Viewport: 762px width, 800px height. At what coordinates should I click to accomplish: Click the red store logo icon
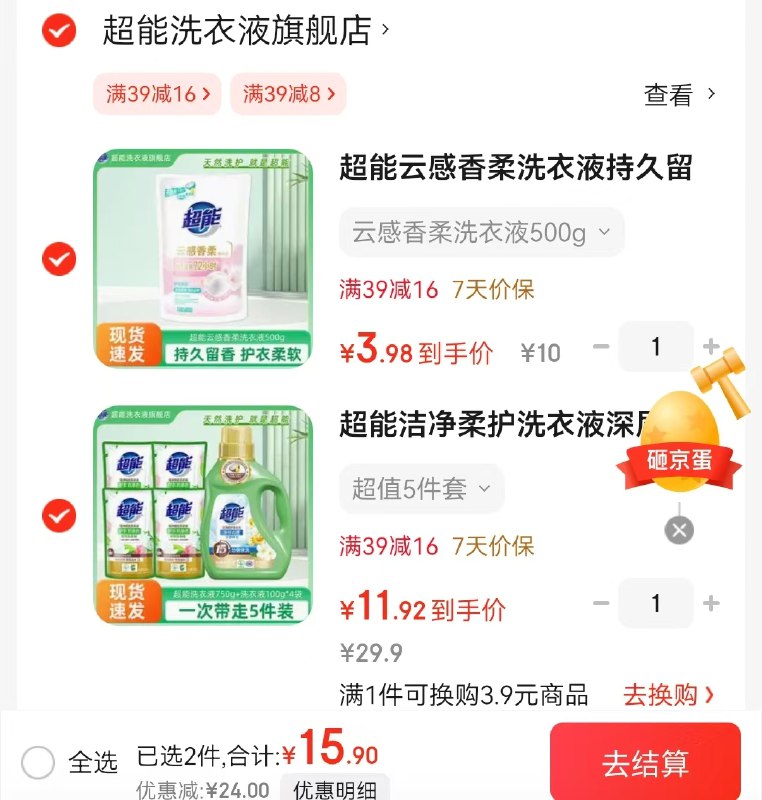point(57,30)
